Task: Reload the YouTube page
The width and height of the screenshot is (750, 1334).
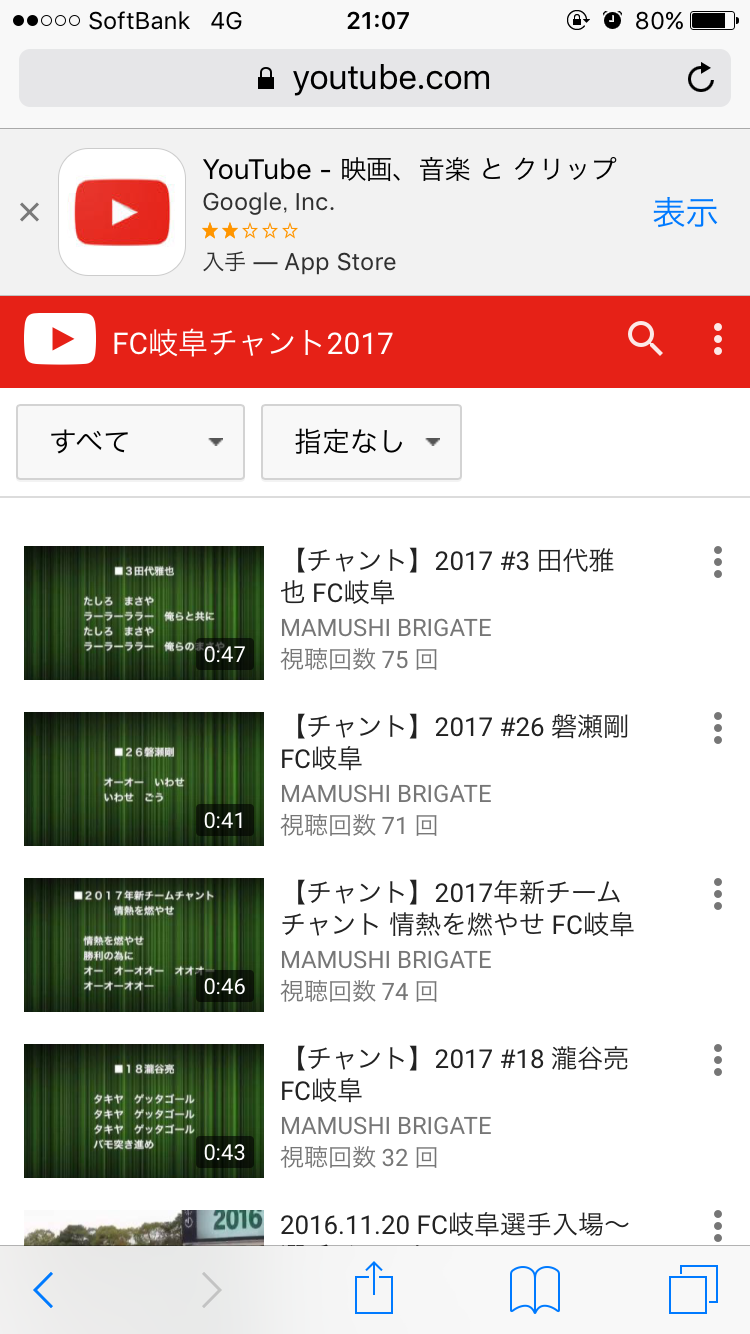Action: [701, 78]
